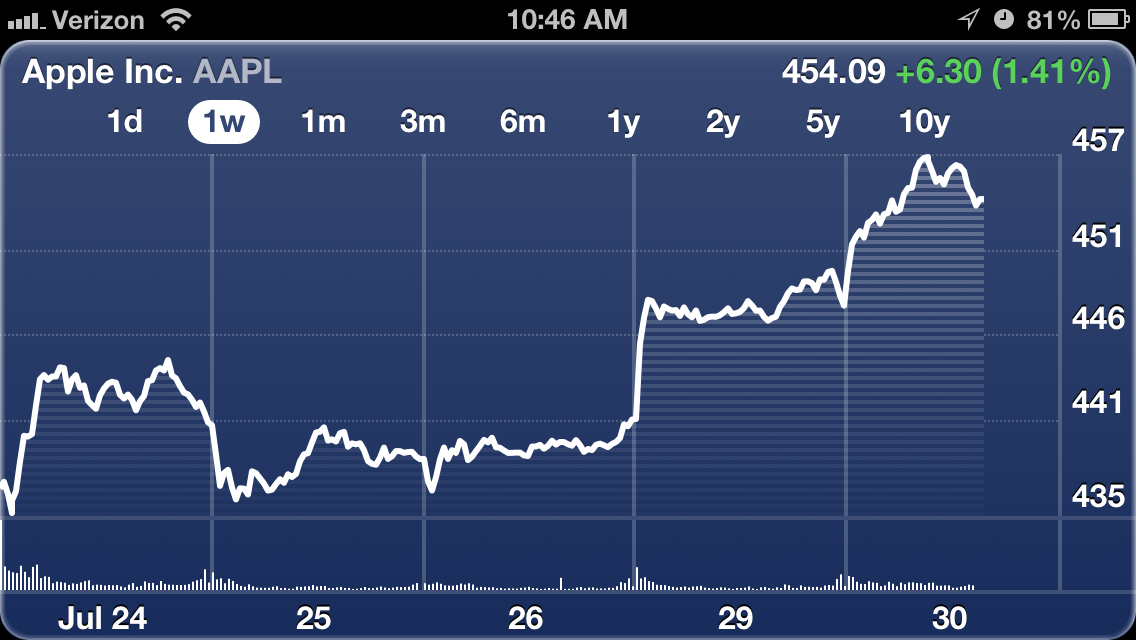Screen dimensions: 1136x640
Task: Switch to the 1d time range
Action: coord(125,122)
